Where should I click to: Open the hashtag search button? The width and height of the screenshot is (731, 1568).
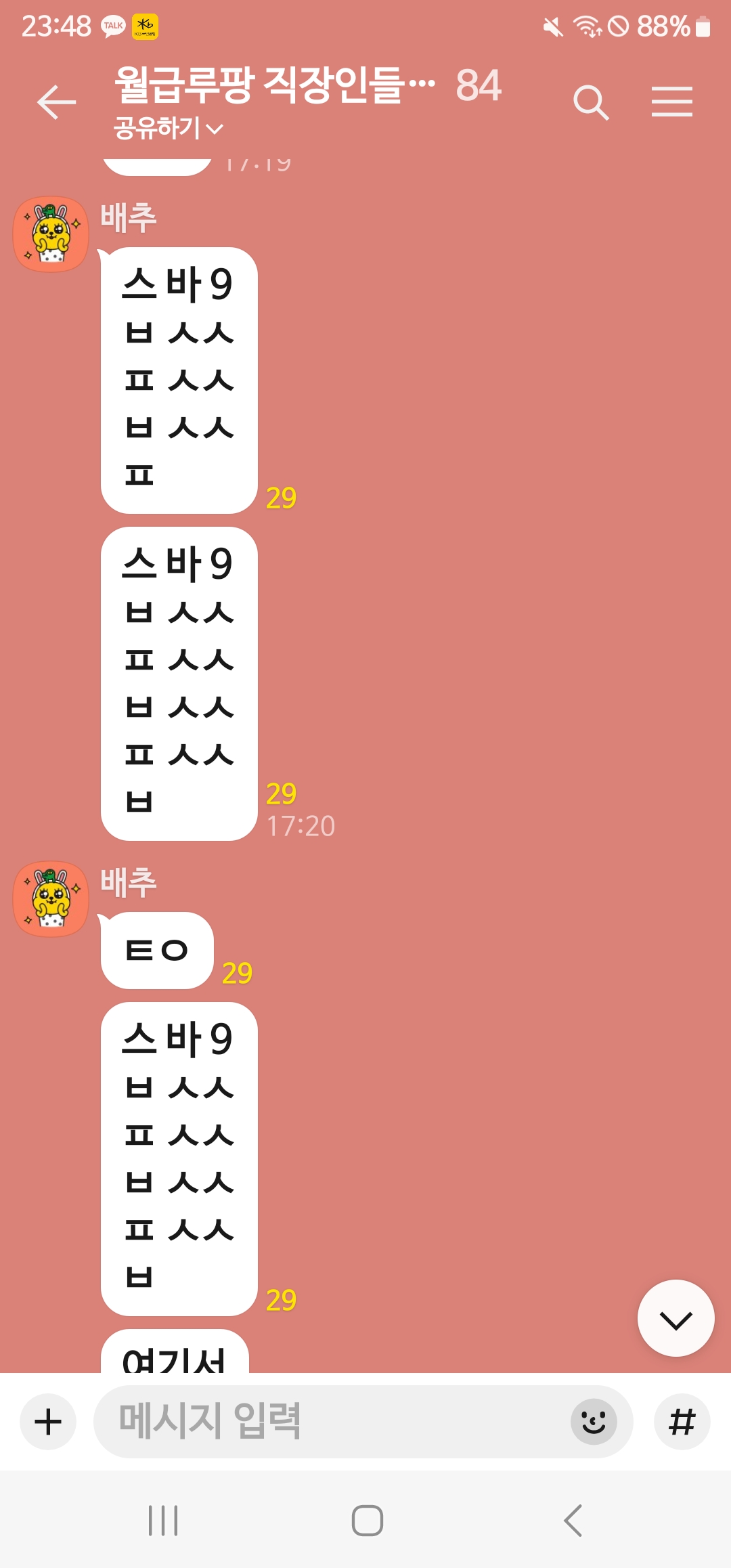pyautogui.click(x=682, y=1422)
